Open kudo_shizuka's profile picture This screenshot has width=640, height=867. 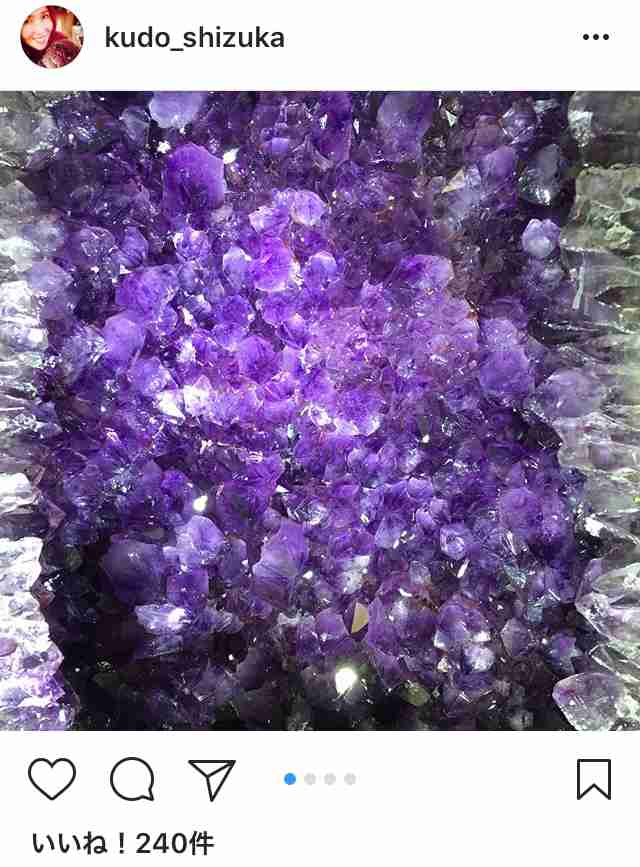51,38
